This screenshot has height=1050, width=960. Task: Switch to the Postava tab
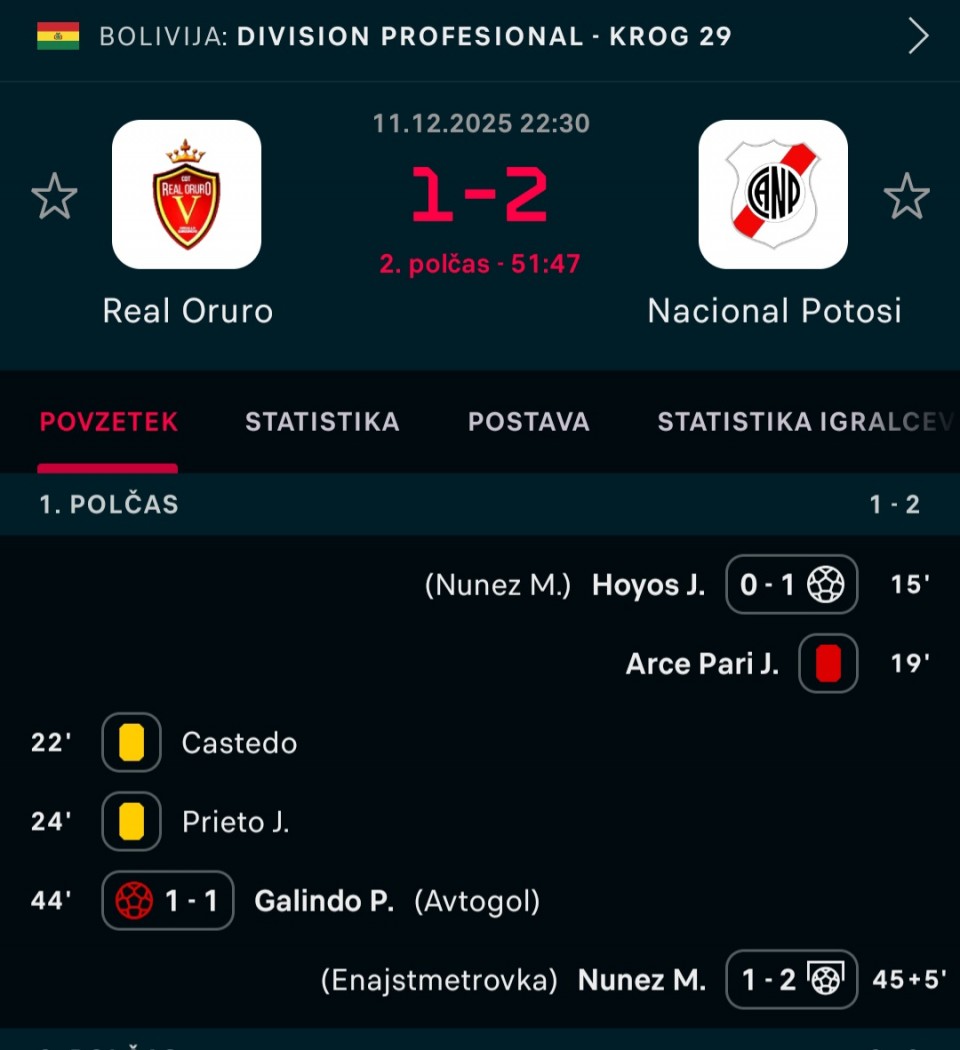tap(528, 422)
